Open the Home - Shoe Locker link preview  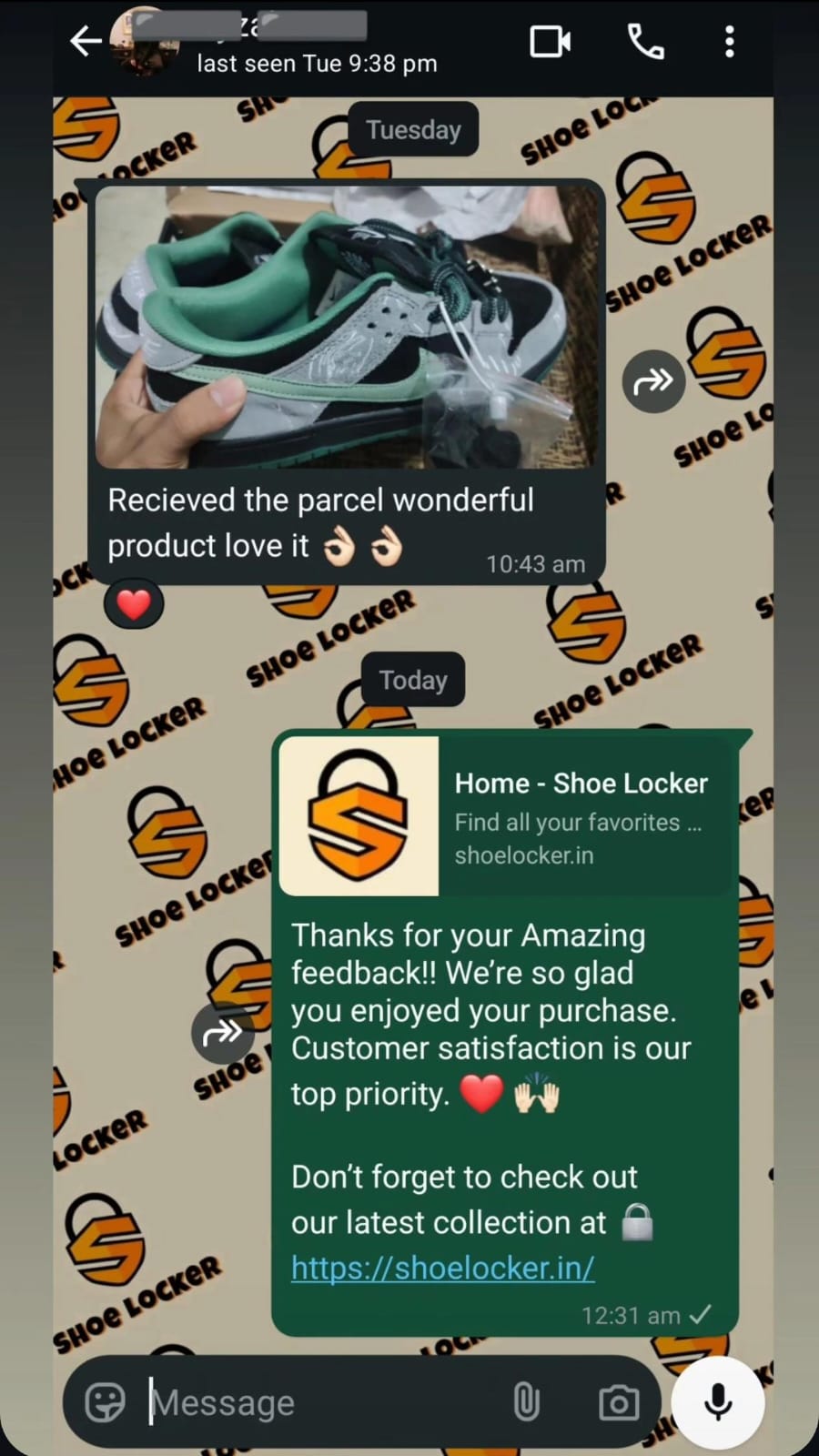coord(506,816)
